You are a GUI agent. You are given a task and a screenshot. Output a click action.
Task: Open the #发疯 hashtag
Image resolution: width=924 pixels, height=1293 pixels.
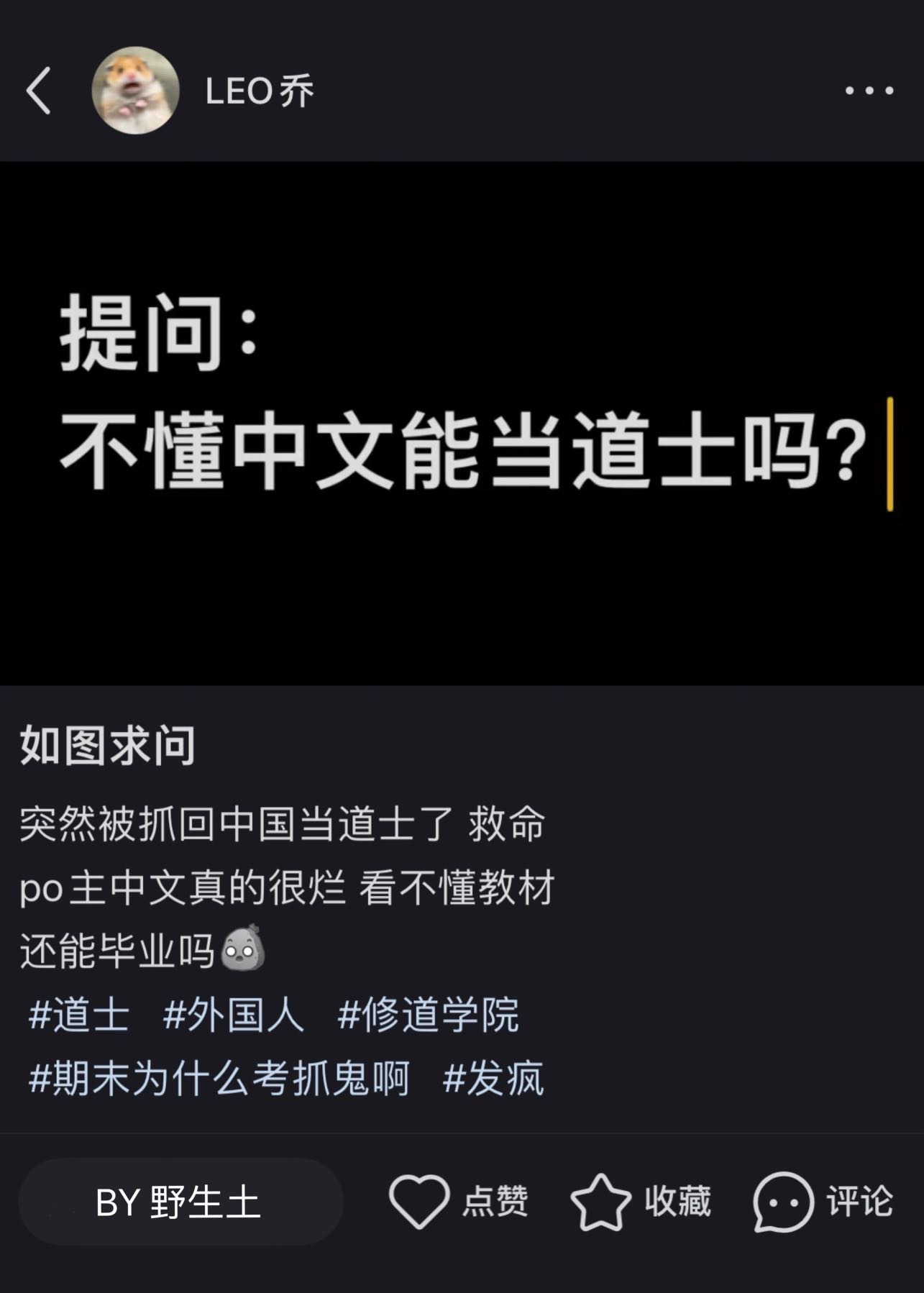coord(493,1078)
